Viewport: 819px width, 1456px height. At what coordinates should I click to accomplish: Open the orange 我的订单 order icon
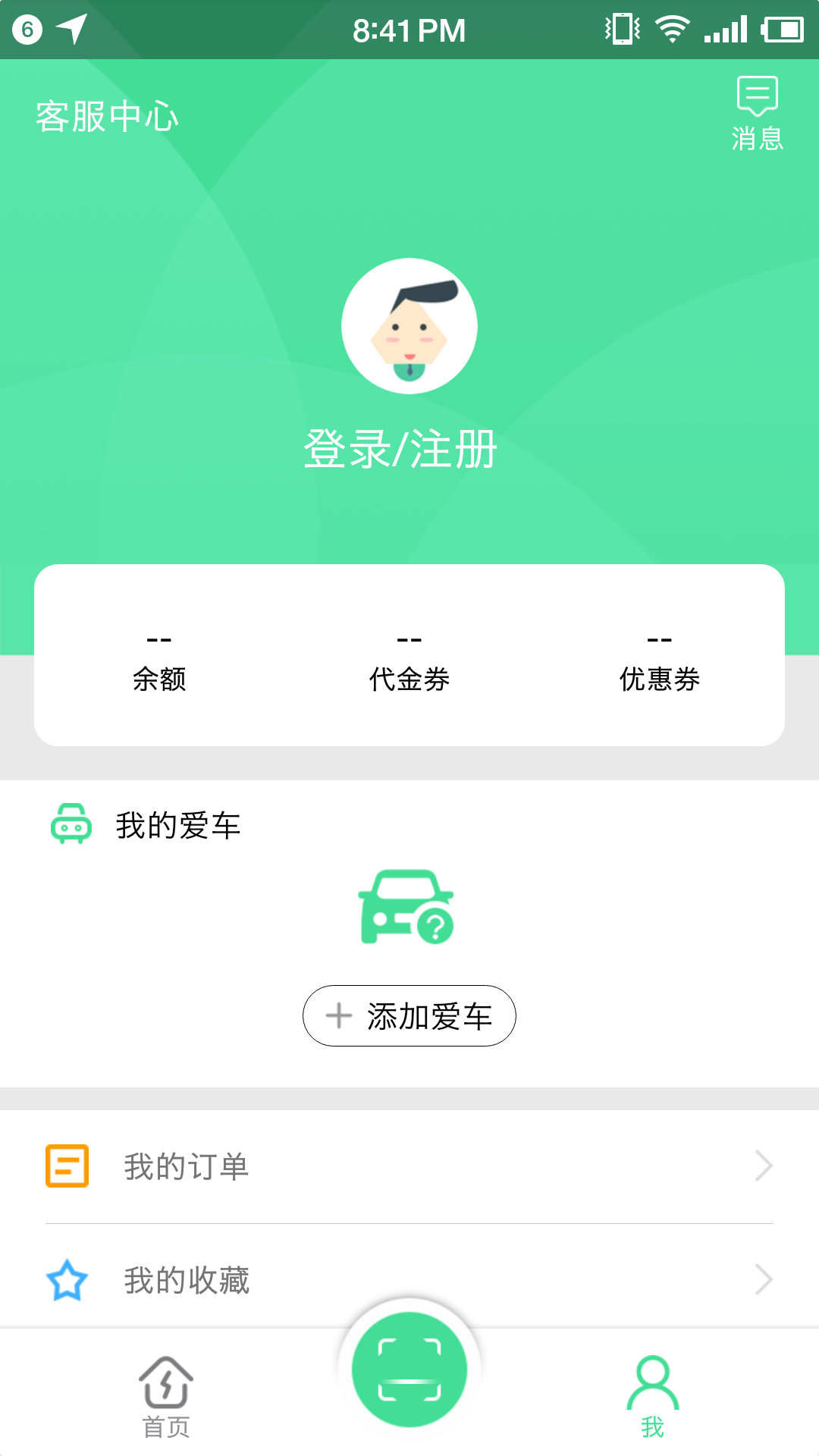tap(67, 1168)
